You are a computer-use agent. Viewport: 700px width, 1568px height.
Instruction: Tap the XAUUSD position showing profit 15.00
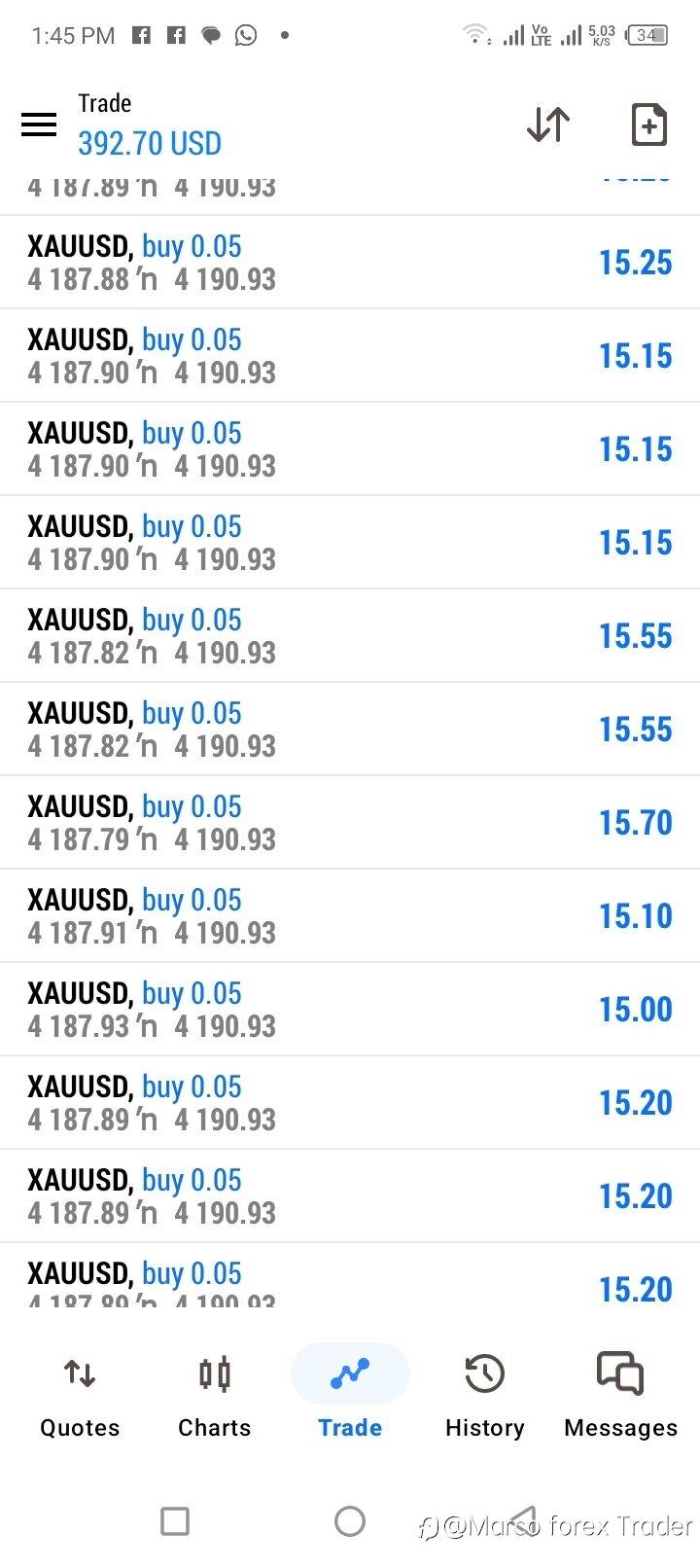350,1010
